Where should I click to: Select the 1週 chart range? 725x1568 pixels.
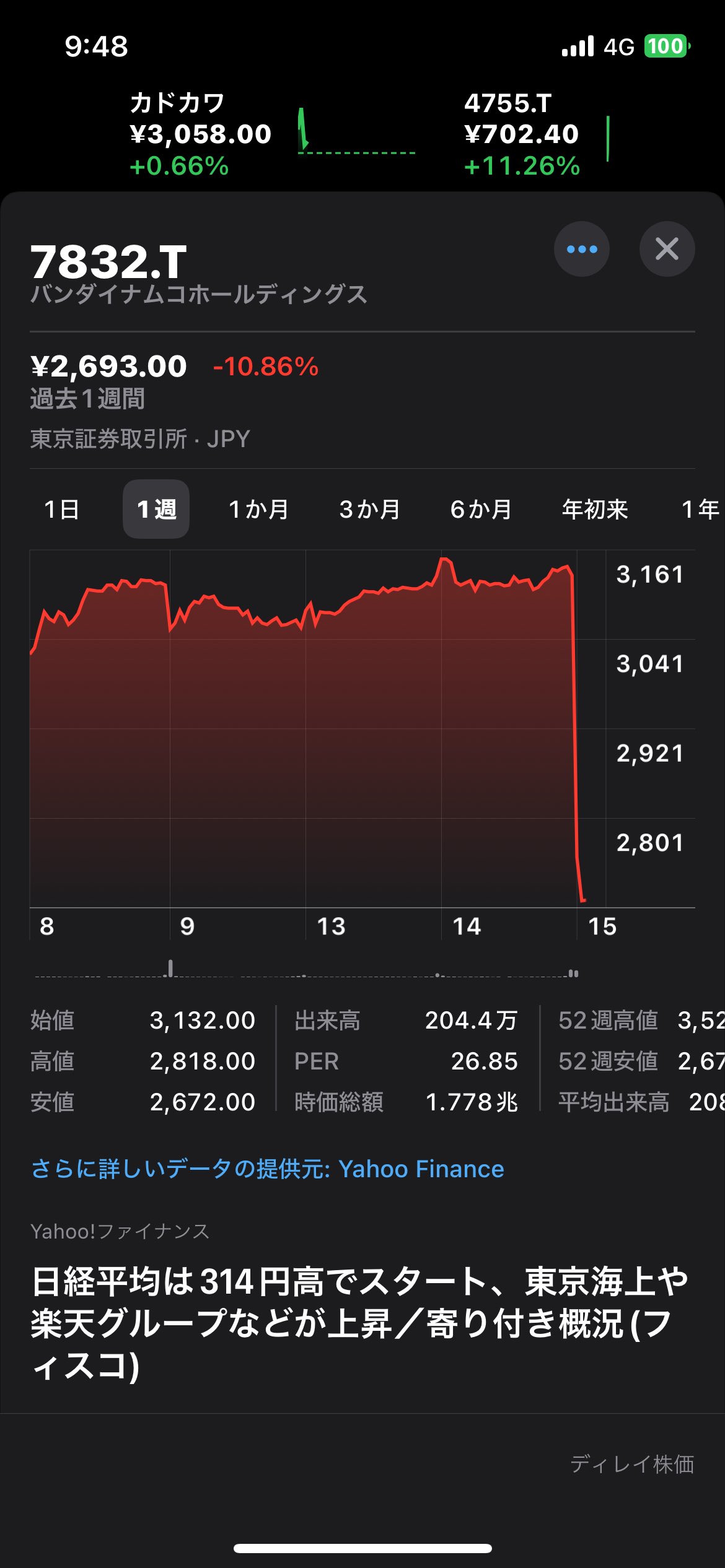click(156, 509)
